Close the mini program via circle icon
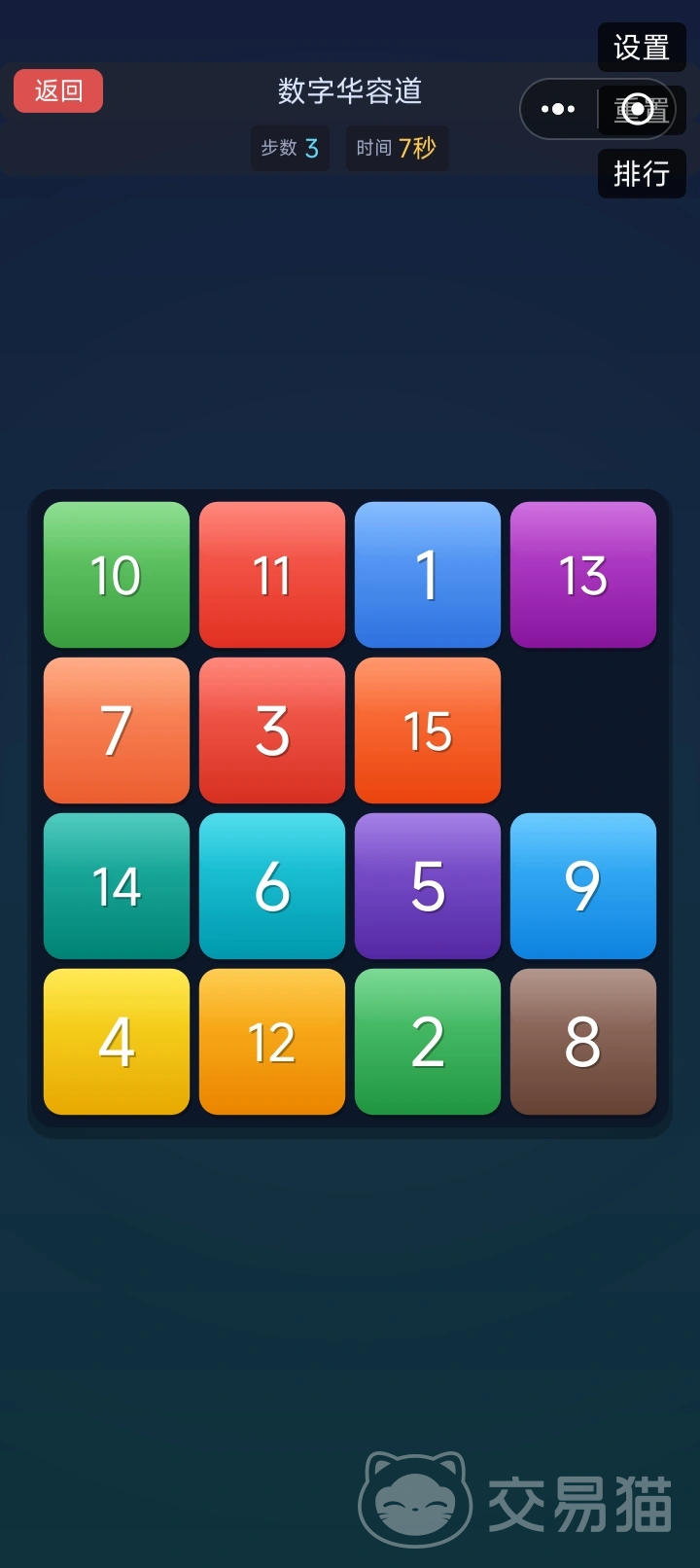The height and width of the screenshot is (1568, 700). [x=637, y=109]
